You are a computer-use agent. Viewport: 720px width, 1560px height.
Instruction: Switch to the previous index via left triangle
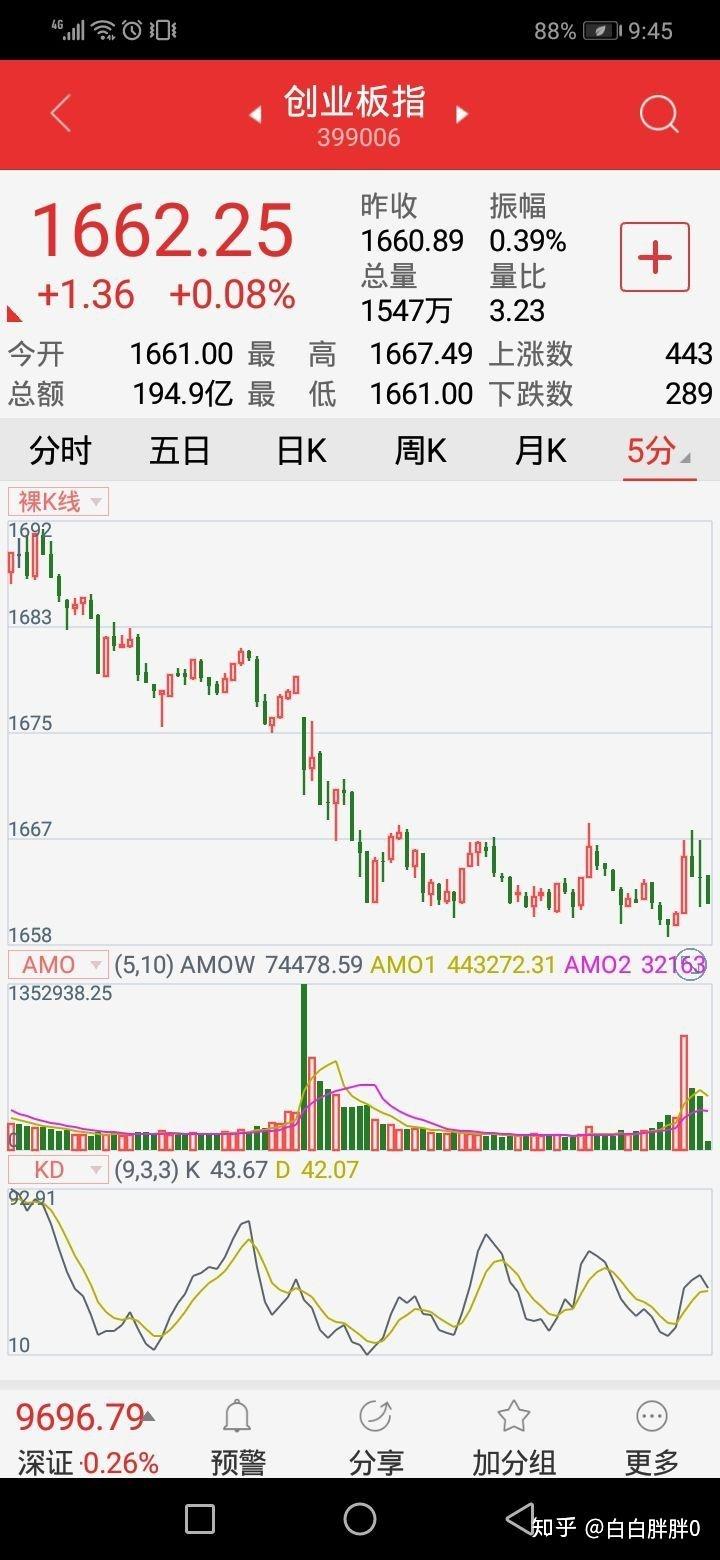point(255,115)
